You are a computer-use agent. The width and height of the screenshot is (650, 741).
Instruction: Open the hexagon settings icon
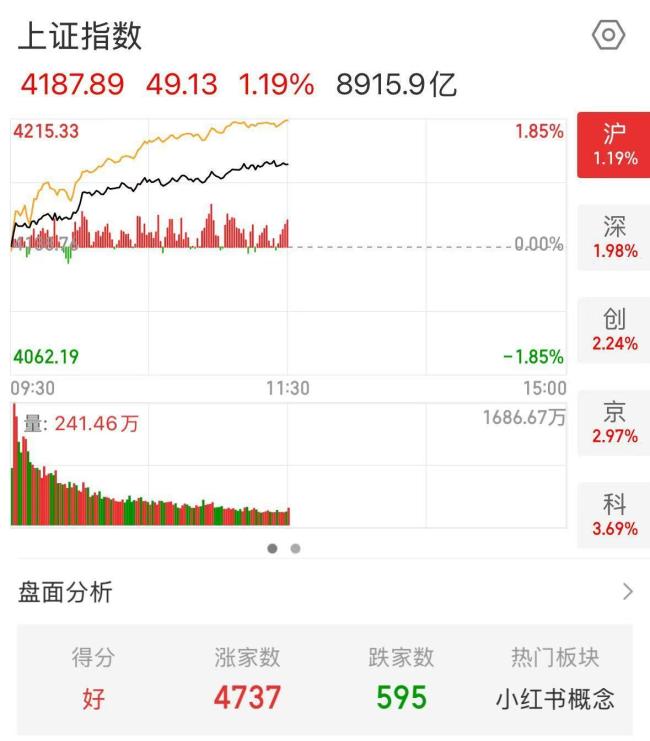point(609,37)
